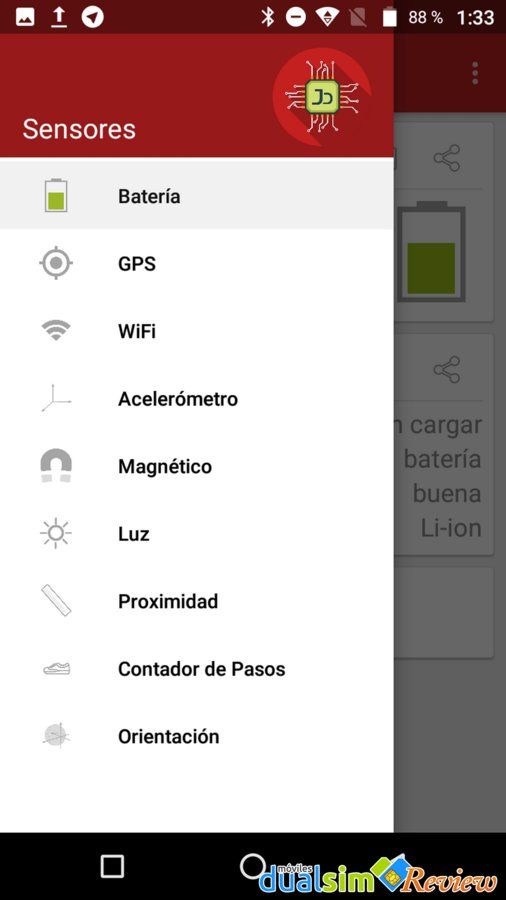
Task: Open the Luz sensor
Action: coord(197,534)
